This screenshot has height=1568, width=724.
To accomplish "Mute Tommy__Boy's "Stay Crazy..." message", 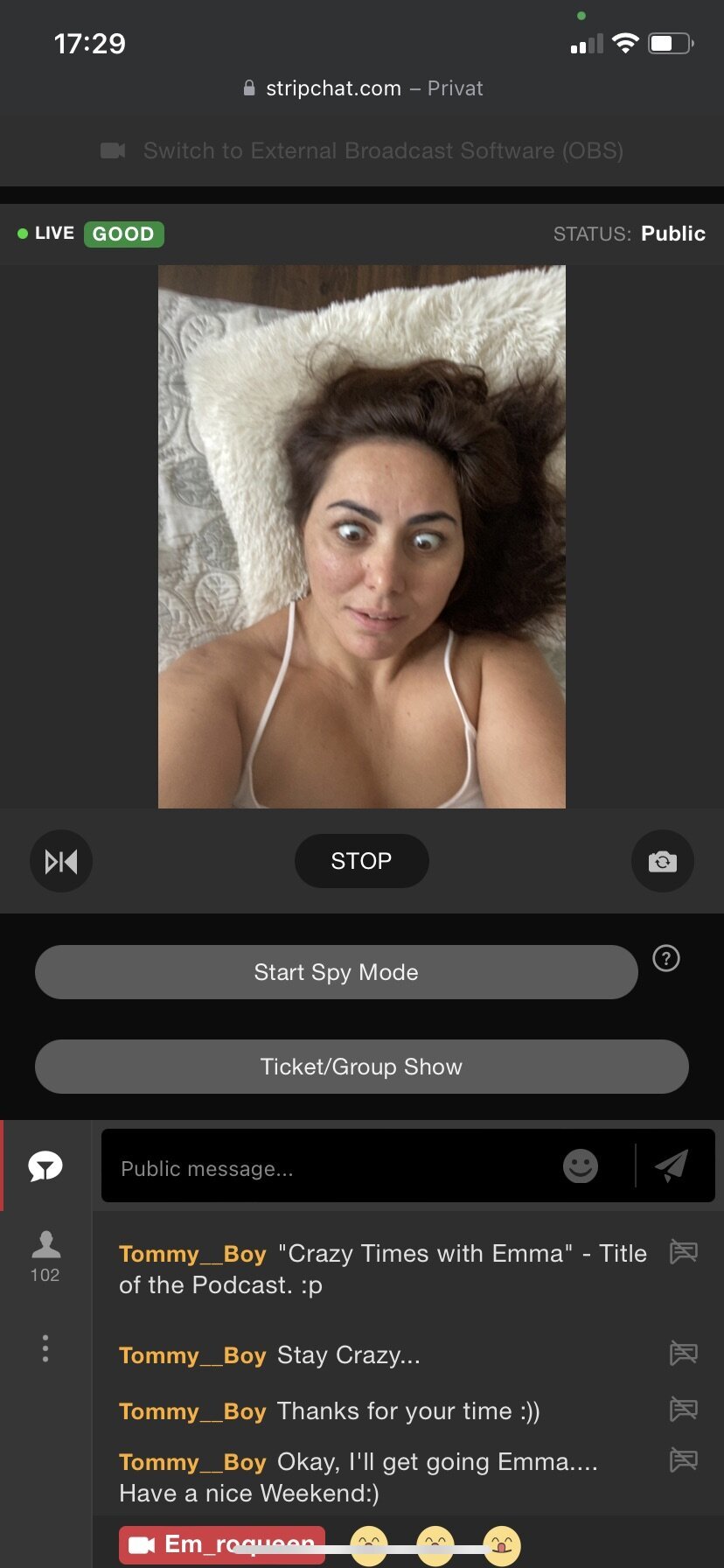I will 683,1354.
